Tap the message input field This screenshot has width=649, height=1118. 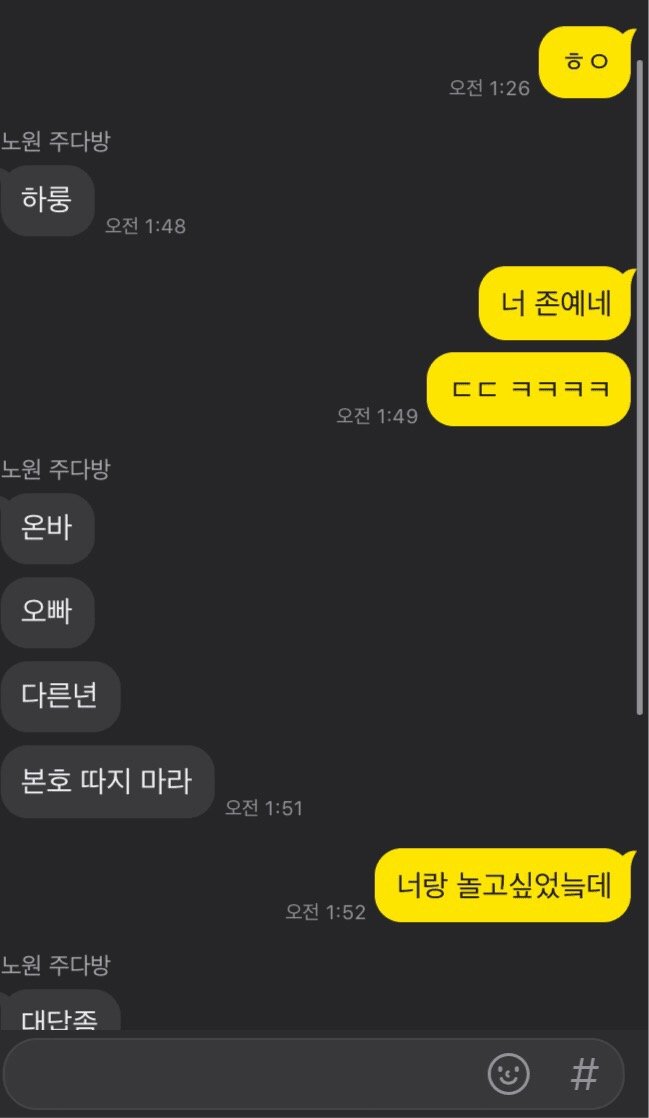240,1074
